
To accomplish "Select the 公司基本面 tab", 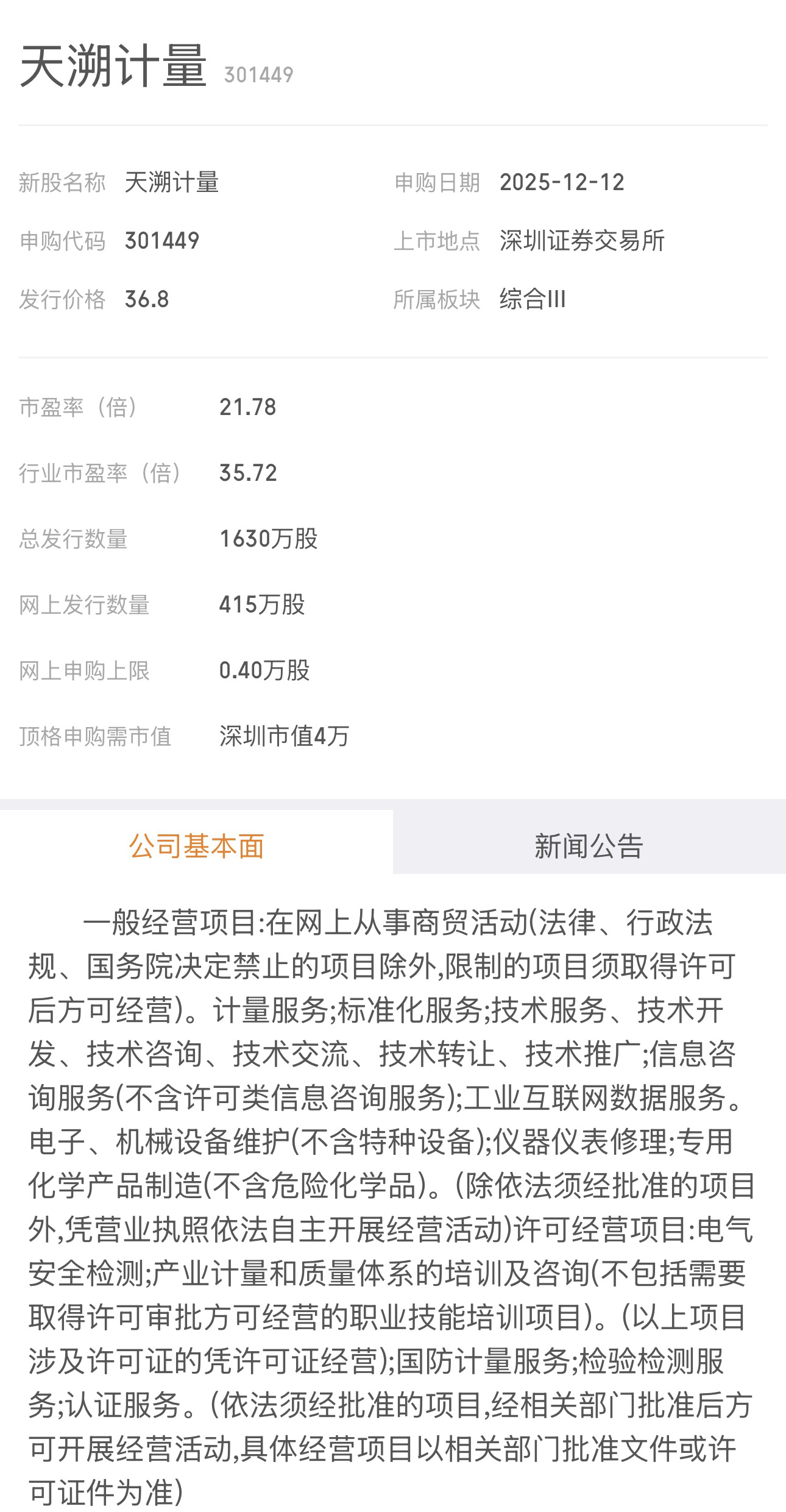I will pos(196,845).
